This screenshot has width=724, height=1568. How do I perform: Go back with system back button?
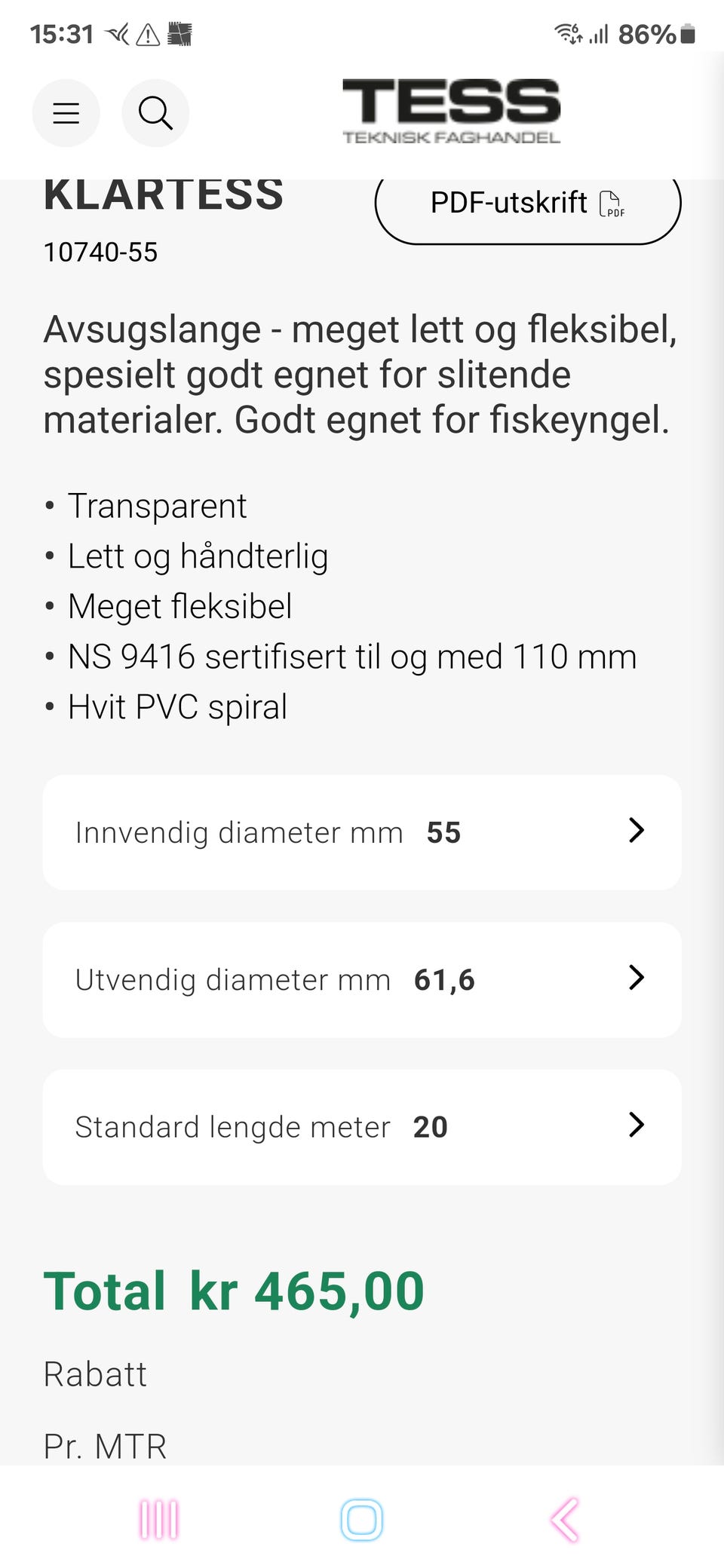click(x=565, y=1519)
